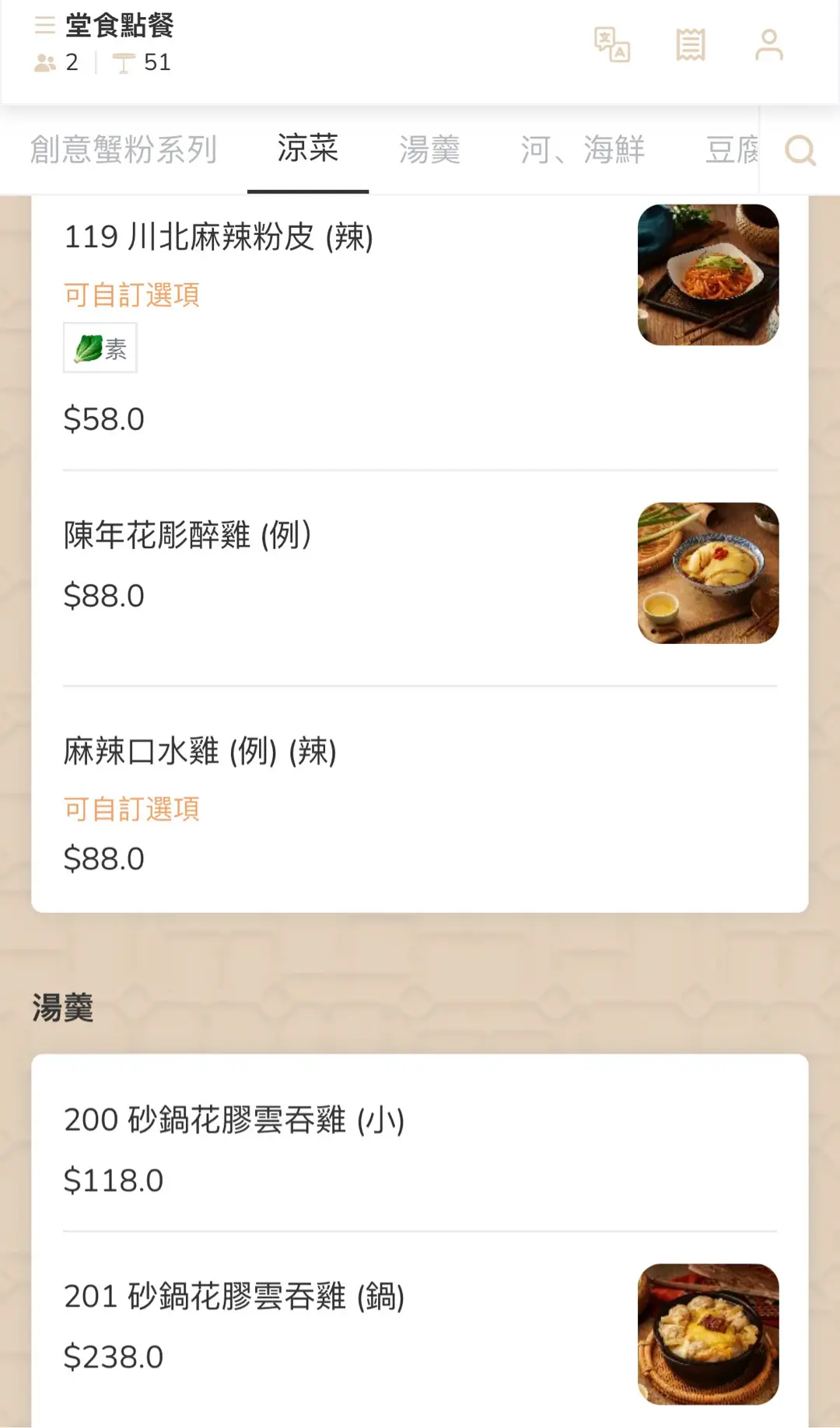Image resolution: width=840 pixels, height=1428 pixels.
Task: Choose the 麻辣口水雞 (例) (辣) dish
Action: click(x=200, y=751)
